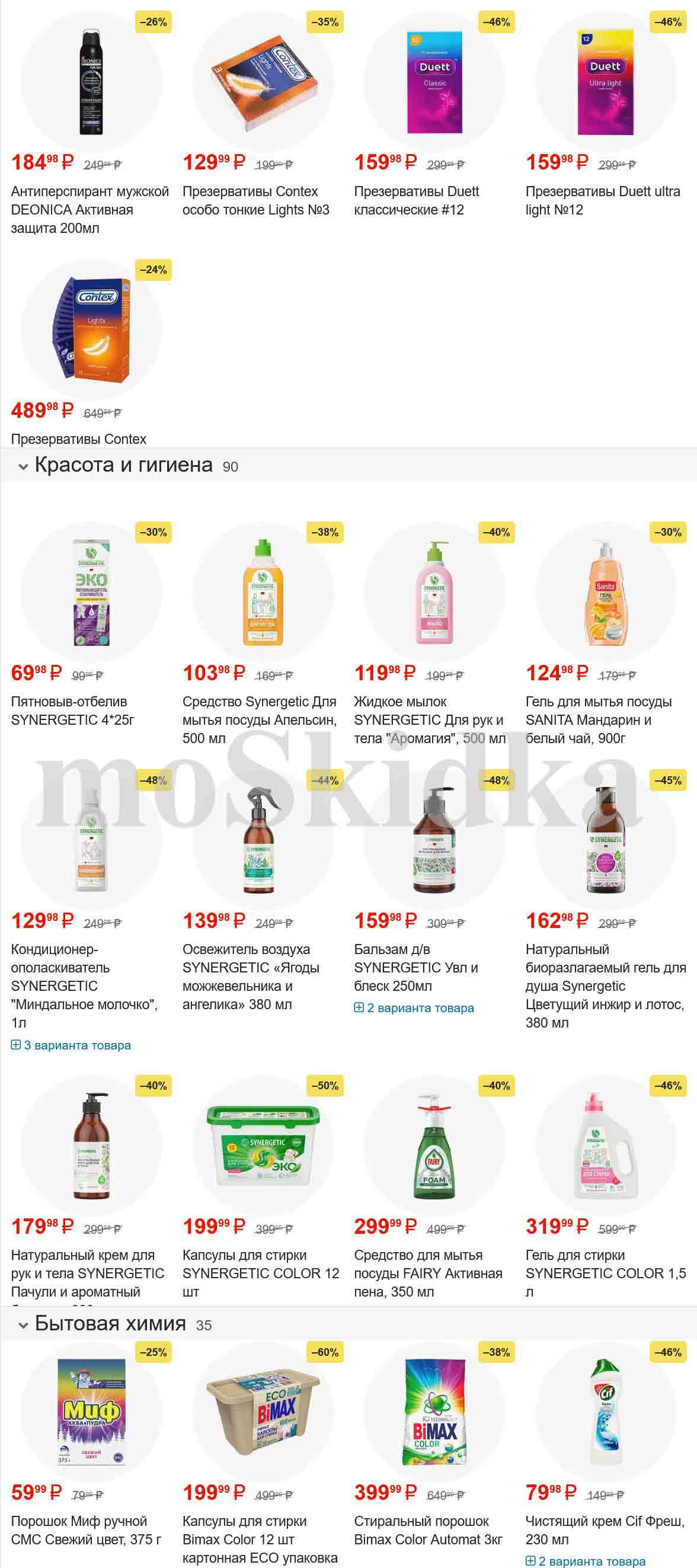697x1568 pixels.
Task: Open Bimax Color Automat 3кг powder
Action: 428,1529
